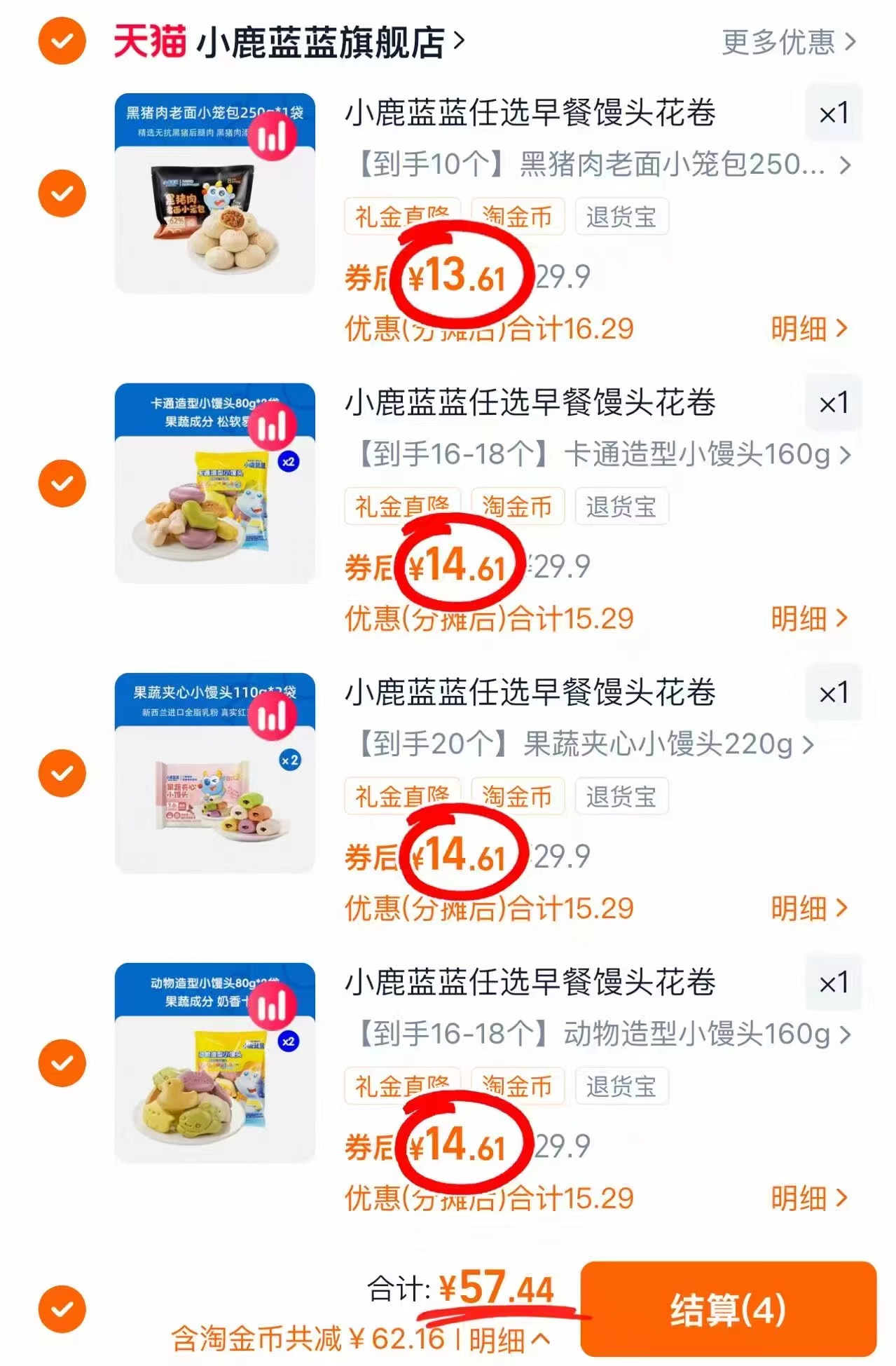Image resolution: width=896 pixels, height=1366 pixels.
Task: Click the 退货宝 tag on last item
Action: pyautogui.click(x=619, y=1086)
